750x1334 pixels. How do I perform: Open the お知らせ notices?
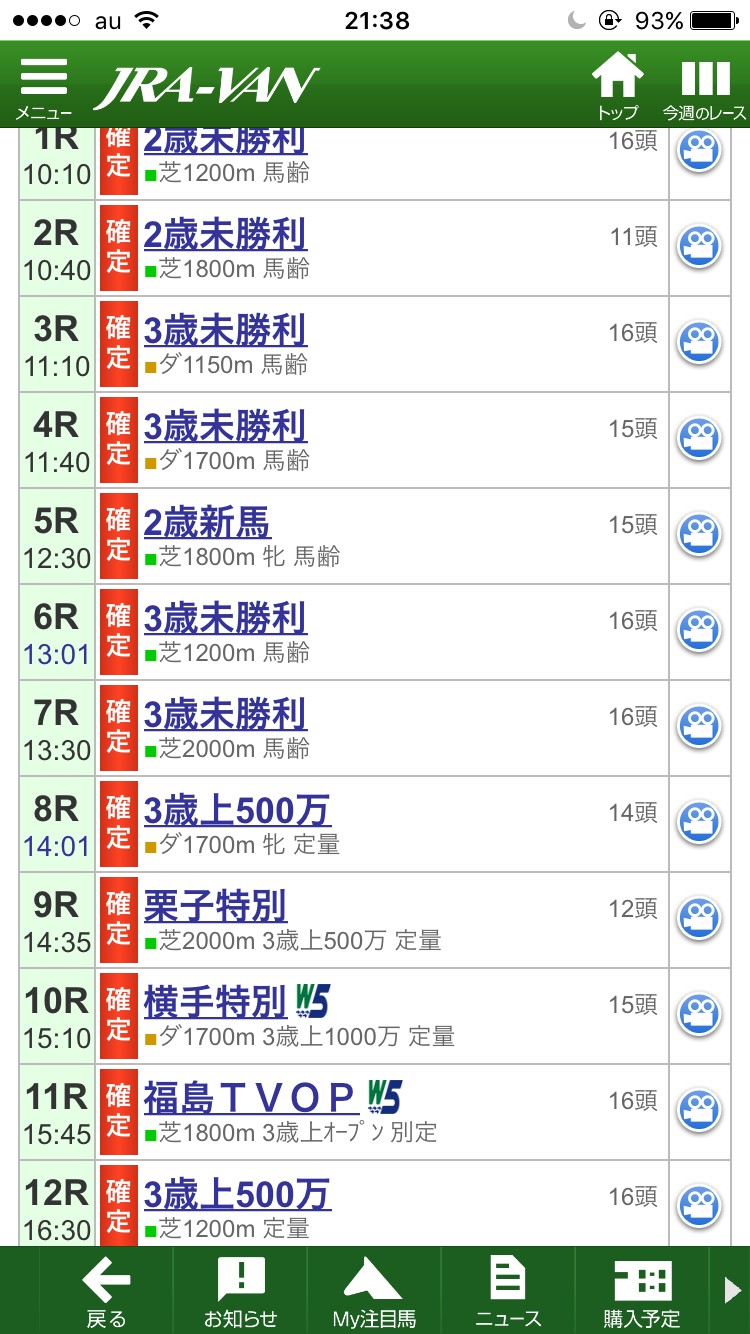pyautogui.click(x=240, y=1291)
